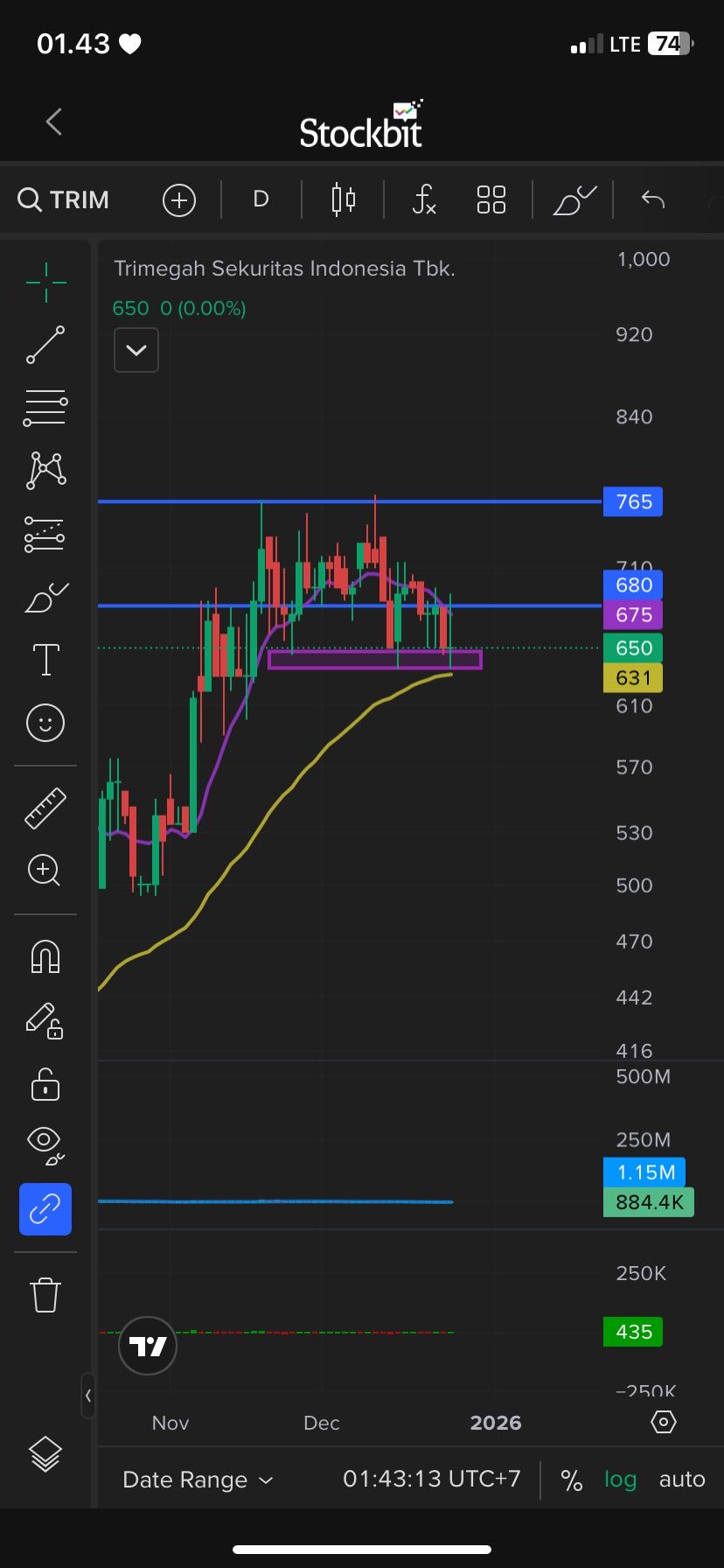The height and width of the screenshot is (1568, 724).
Task: Open symbol search for TRIM
Action: pos(65,199)
